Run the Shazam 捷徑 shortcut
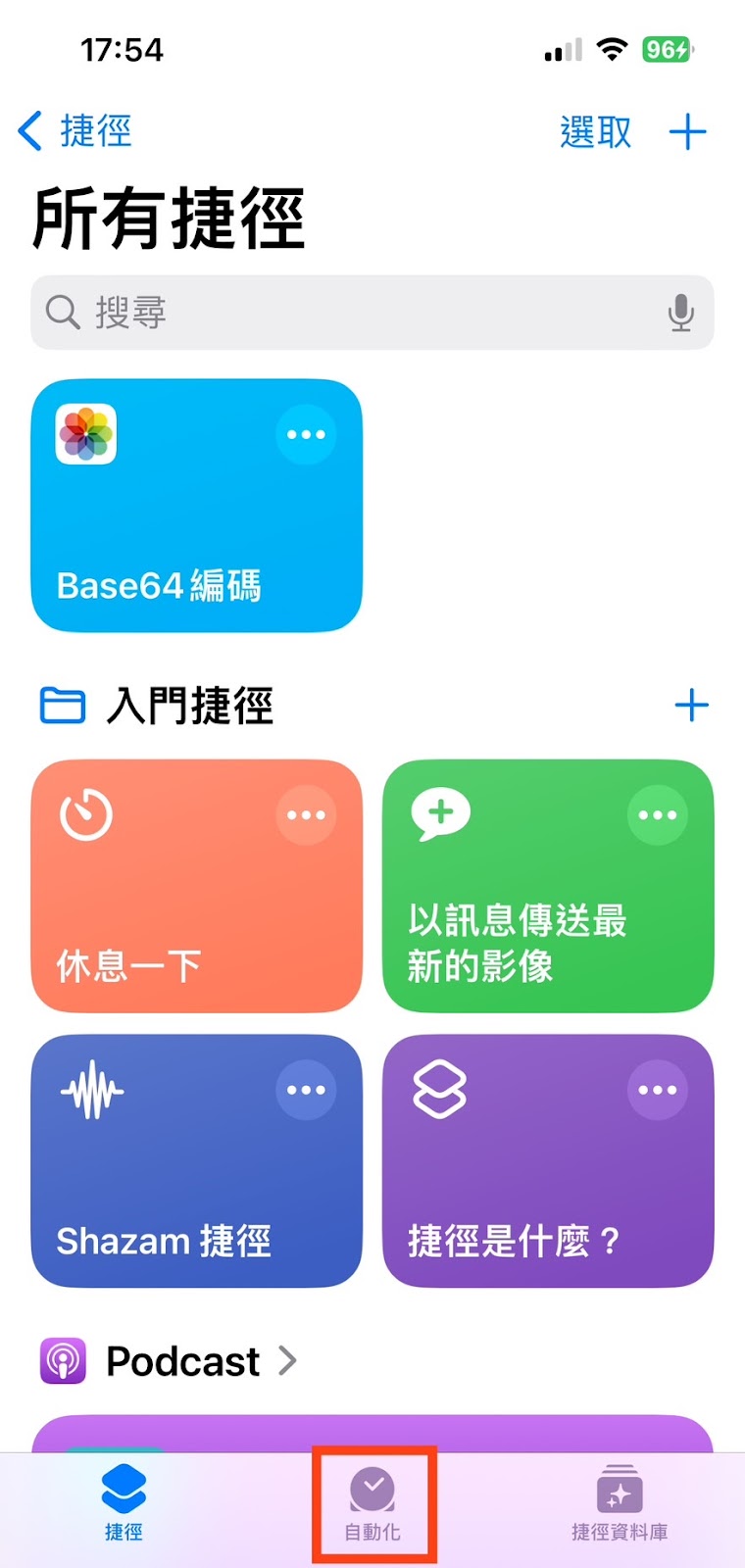Screen dimensions: 745x1568 [x=196, y=1161]
